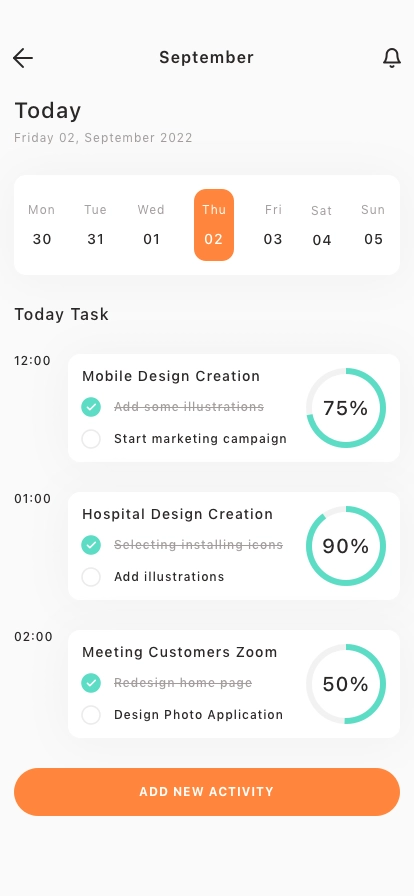Select Wed 01 in the week strip
Viewport: 414px width, 896px height.
[152, 225]
